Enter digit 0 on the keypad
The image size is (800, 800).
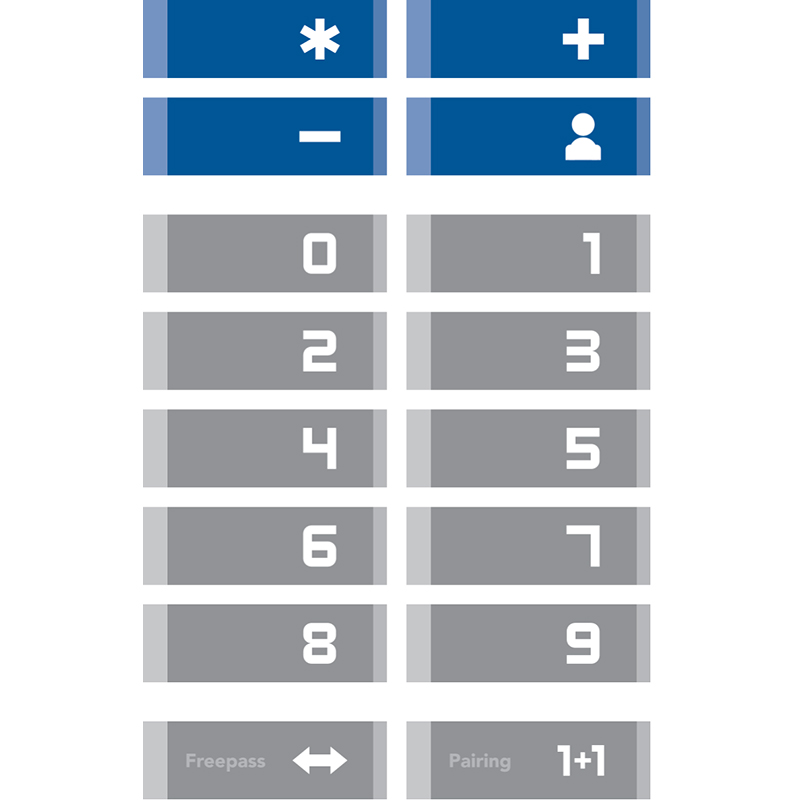click(x=265, y=254)
